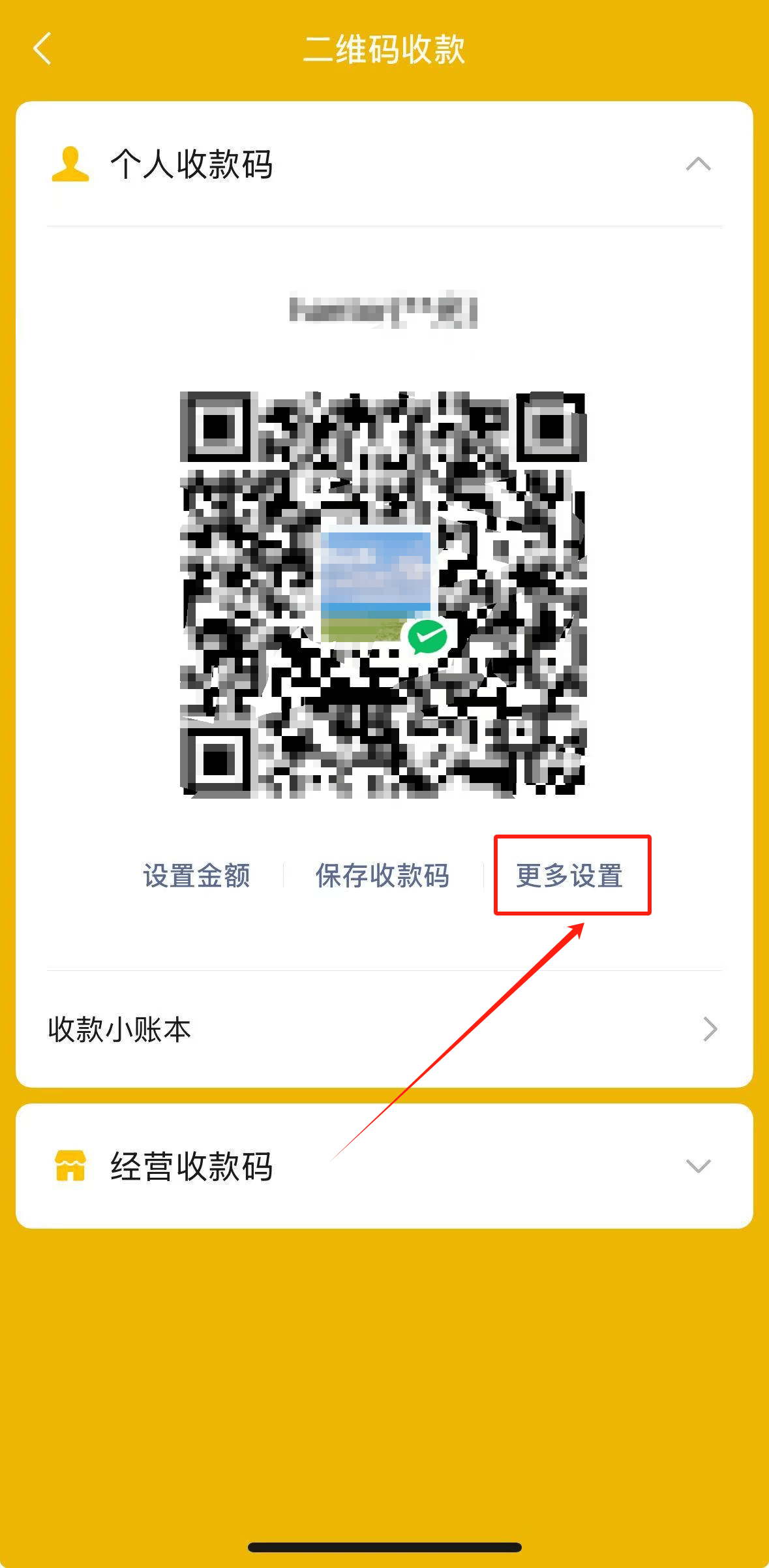The width and height of the screenshot is (769, 1568).
Task: Open 收款小账本 details
Action: point(385,1030)
